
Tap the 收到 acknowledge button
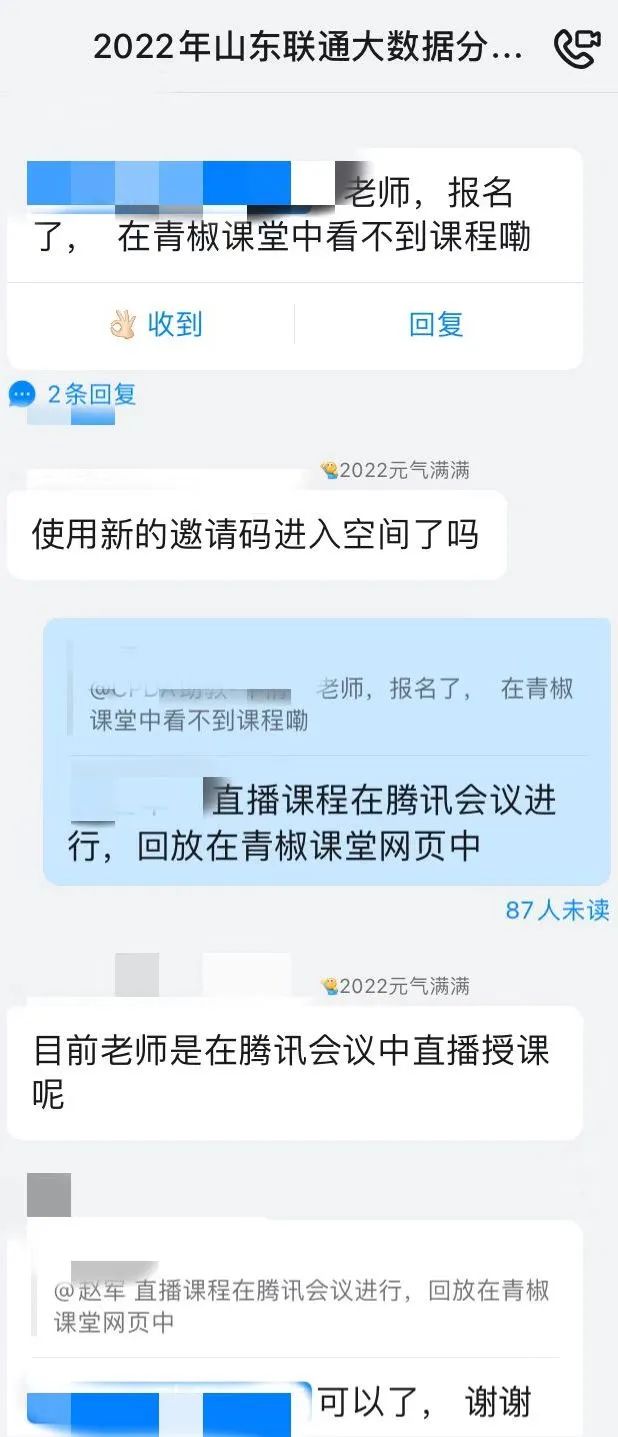pos(155,324)
